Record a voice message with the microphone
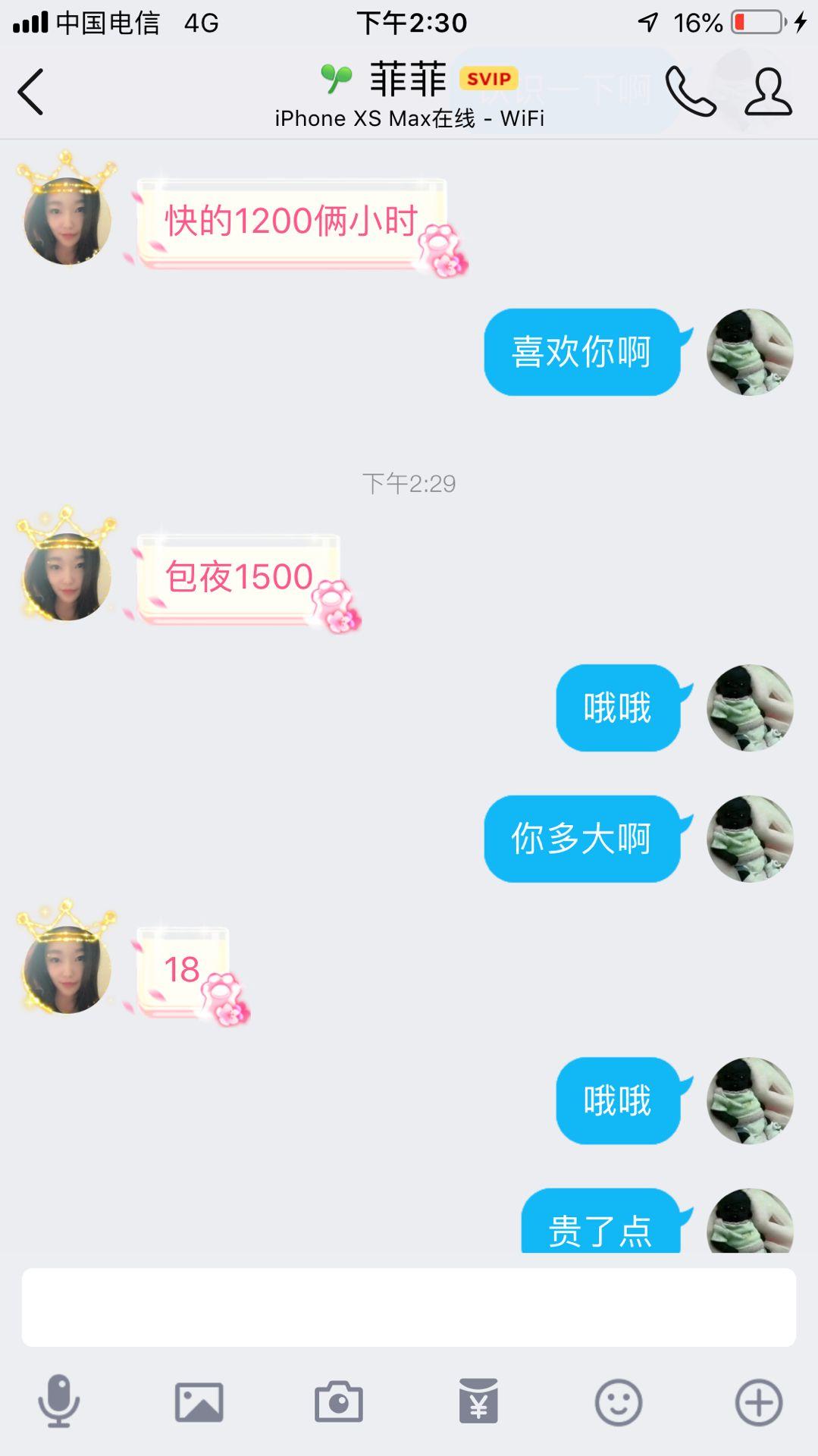818x1456 pixels. point(59,1401)
